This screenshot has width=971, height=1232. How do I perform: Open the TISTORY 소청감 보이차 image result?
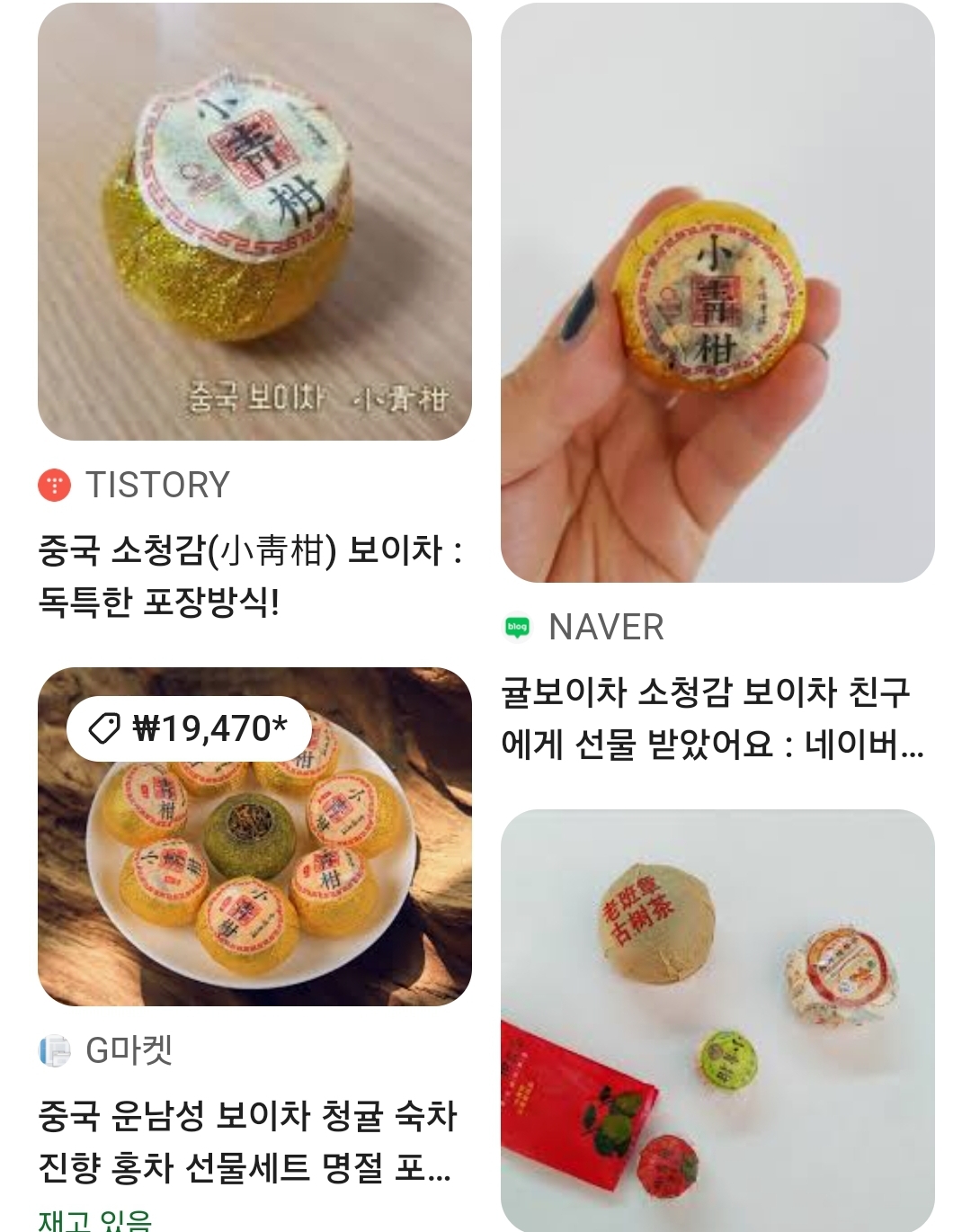point(254,221)
